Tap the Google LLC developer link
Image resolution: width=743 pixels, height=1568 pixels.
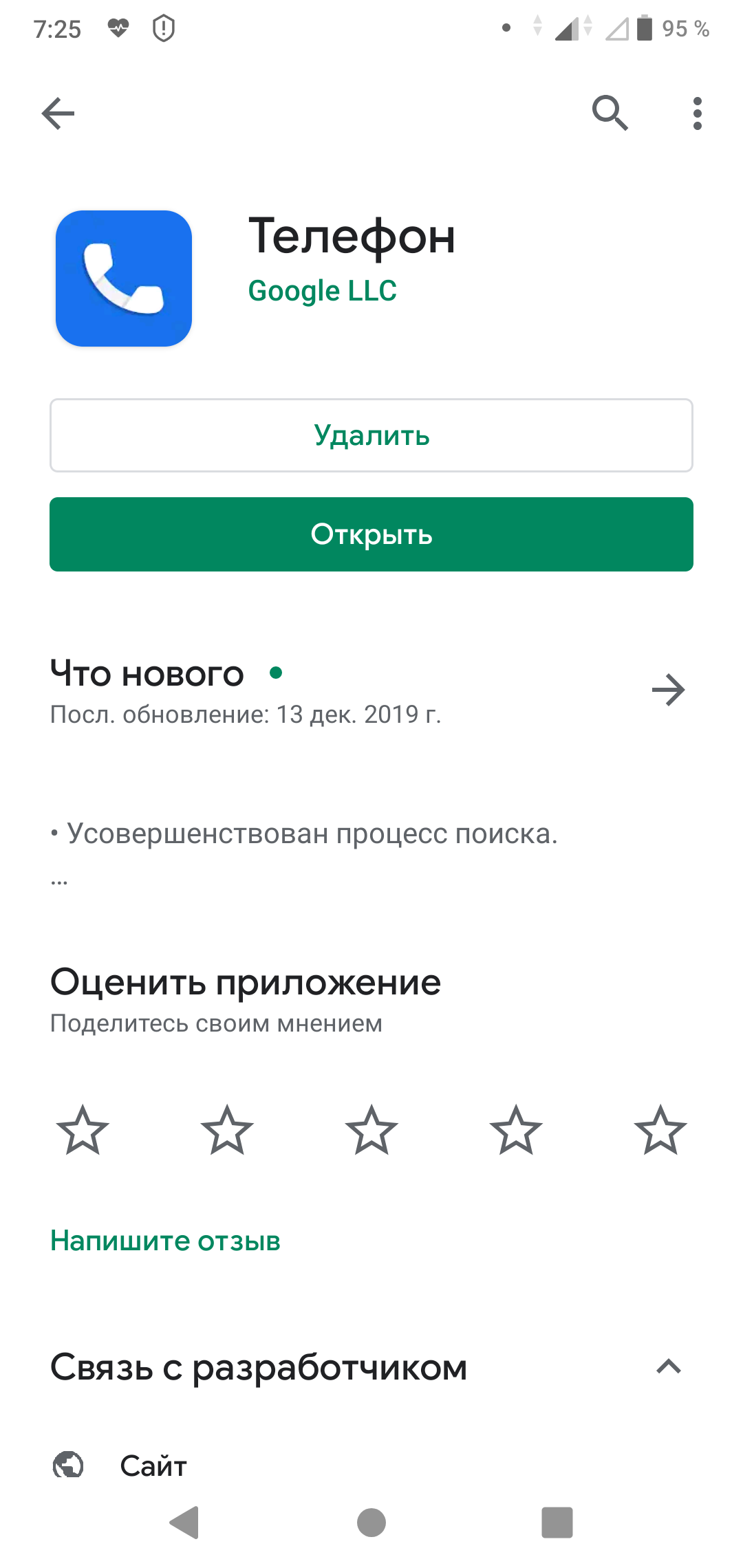pos(322,291)
